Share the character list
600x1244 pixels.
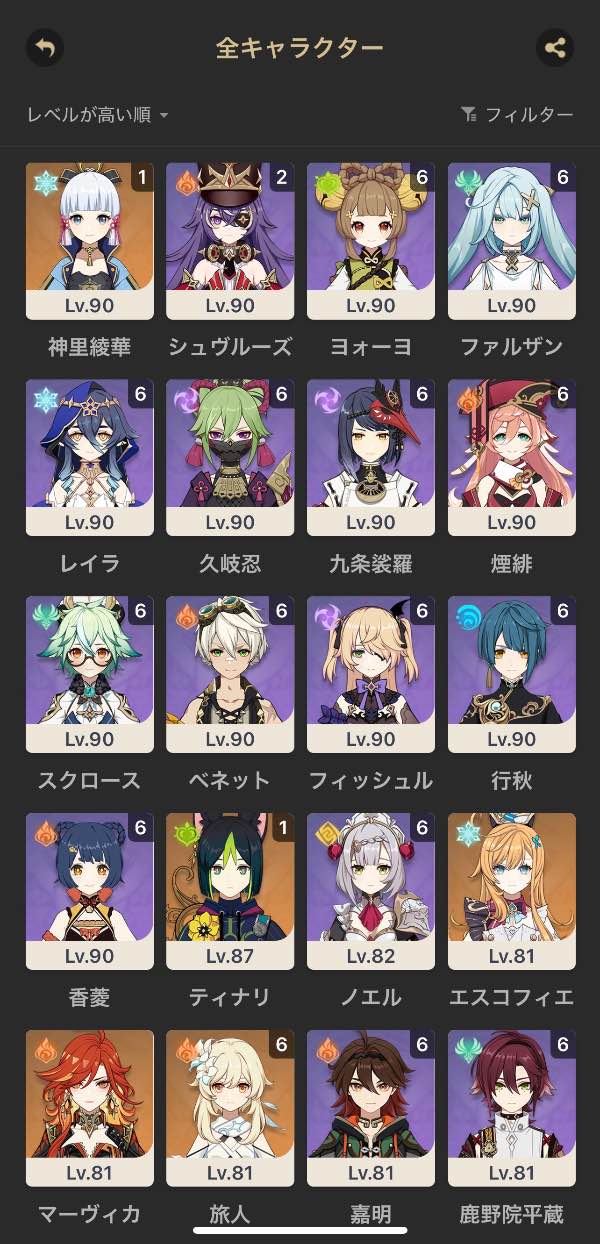[555, 47]
